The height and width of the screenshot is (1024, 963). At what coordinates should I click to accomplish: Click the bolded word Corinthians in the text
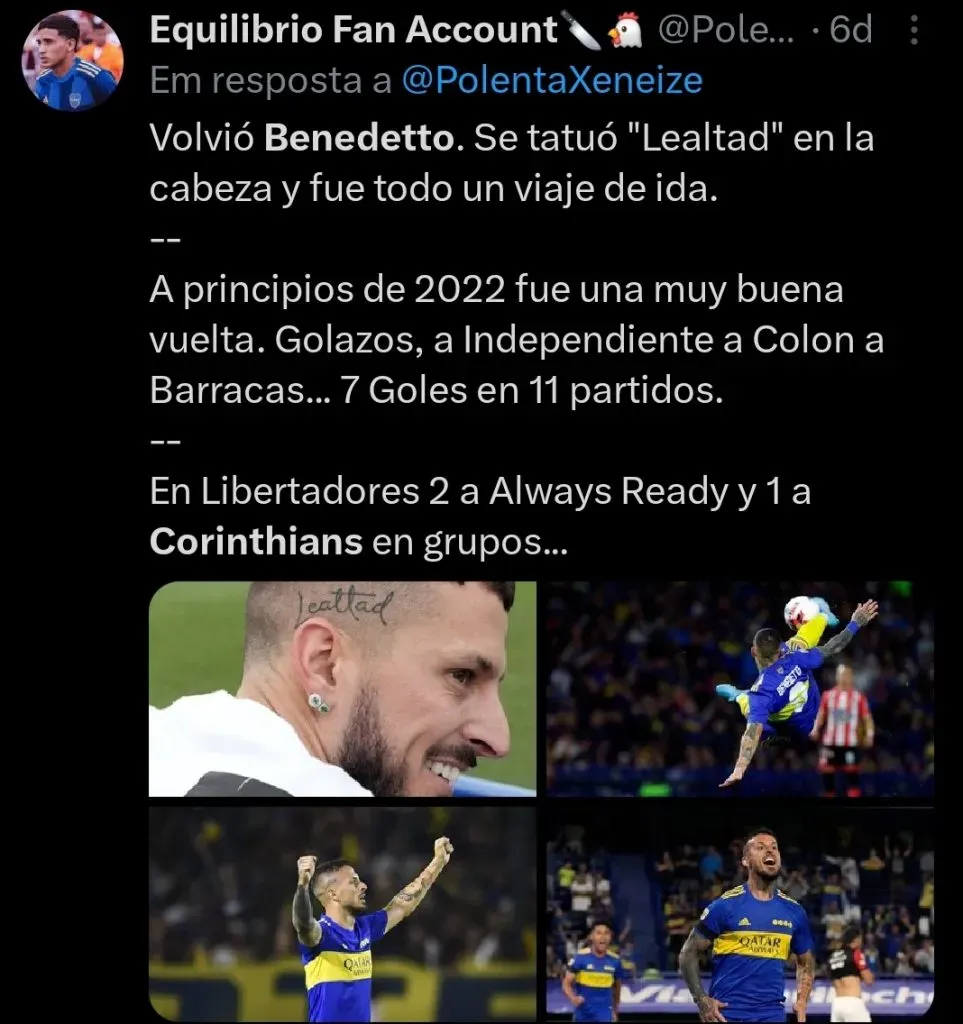click(x=254, y=541)
